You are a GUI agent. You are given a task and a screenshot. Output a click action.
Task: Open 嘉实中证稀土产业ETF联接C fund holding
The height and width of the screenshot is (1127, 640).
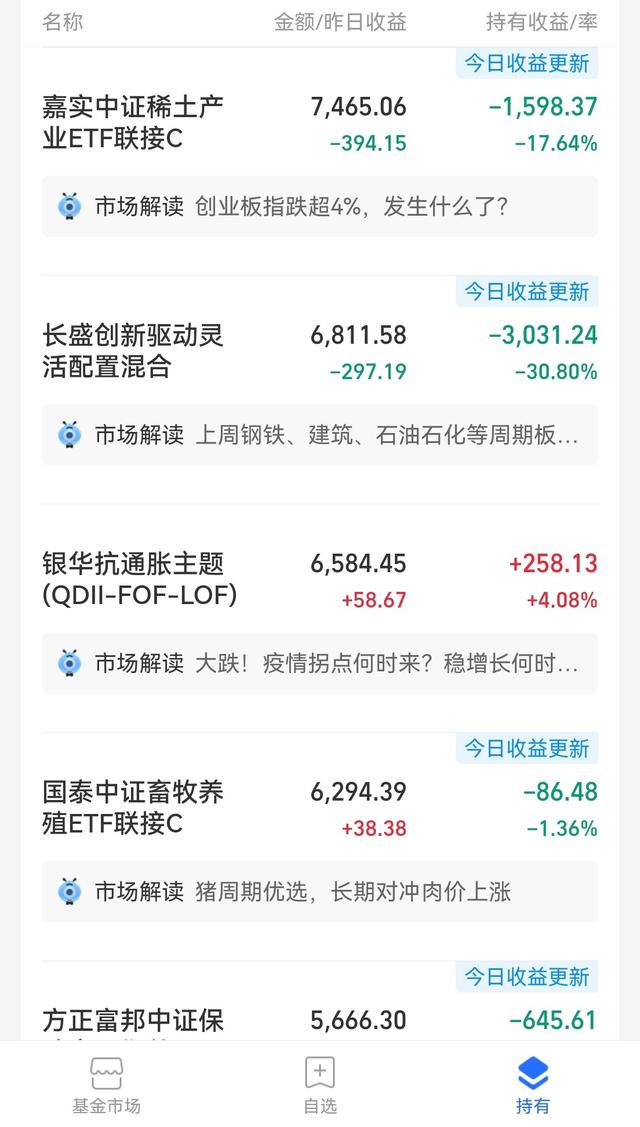[x=319, y=124]
